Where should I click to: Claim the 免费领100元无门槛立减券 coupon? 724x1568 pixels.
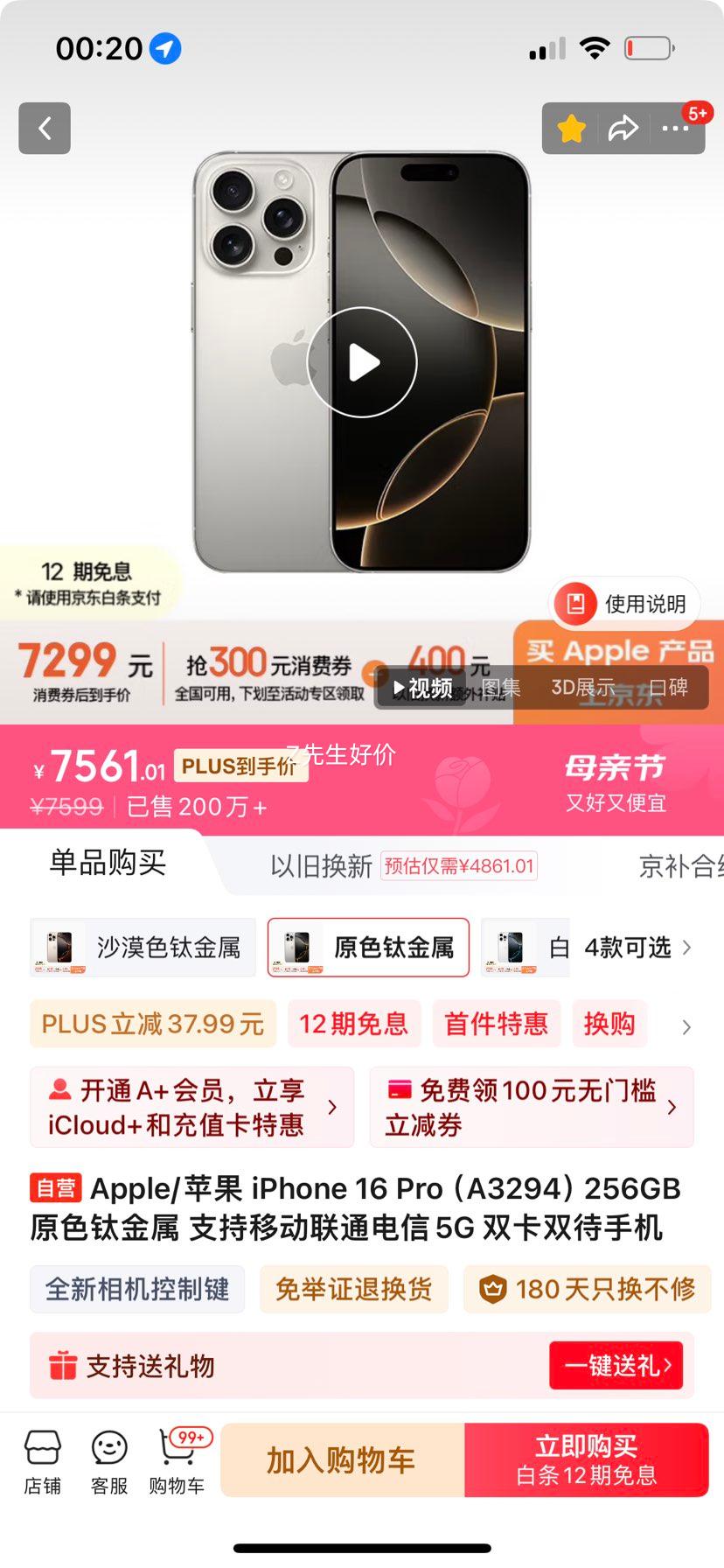point(532,1107)
